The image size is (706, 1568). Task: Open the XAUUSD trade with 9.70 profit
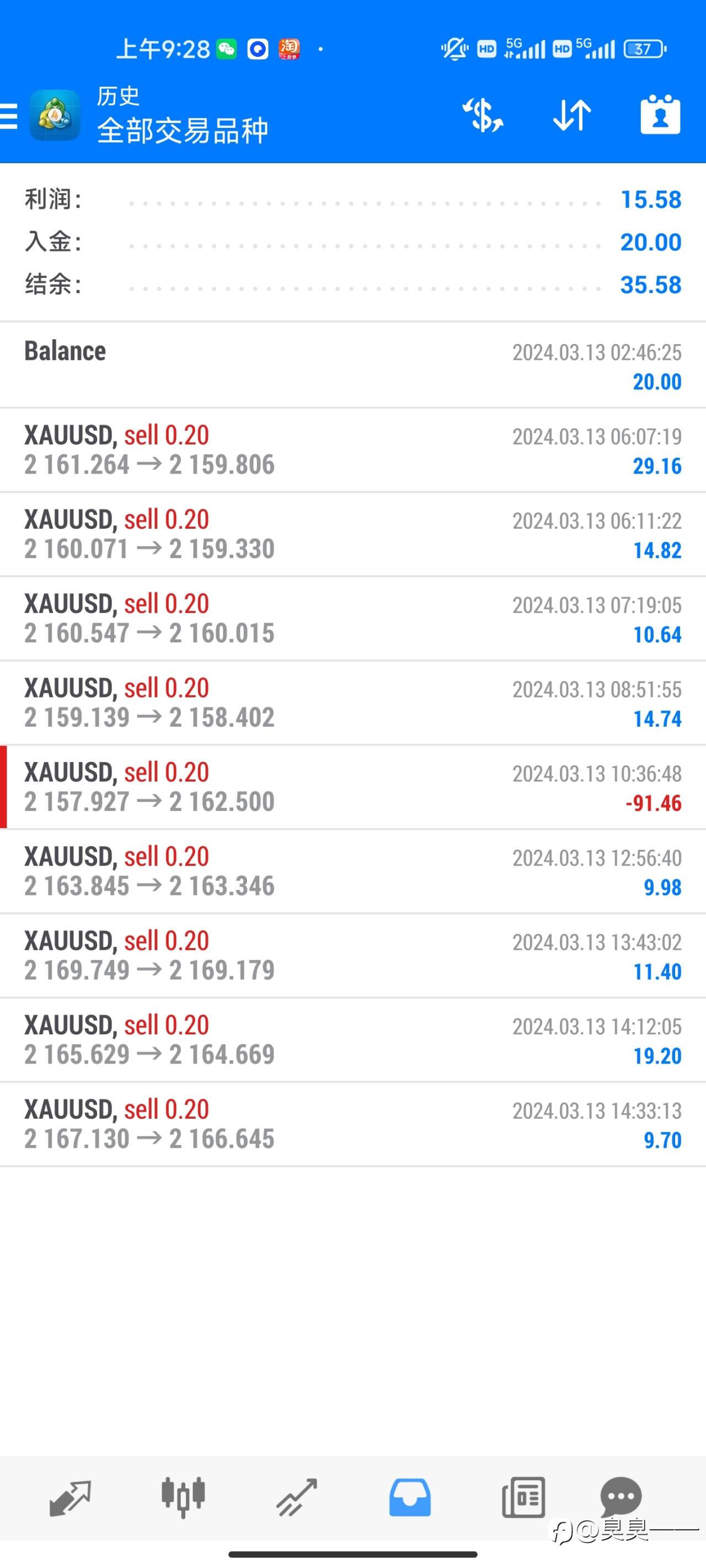point(352,1124)
